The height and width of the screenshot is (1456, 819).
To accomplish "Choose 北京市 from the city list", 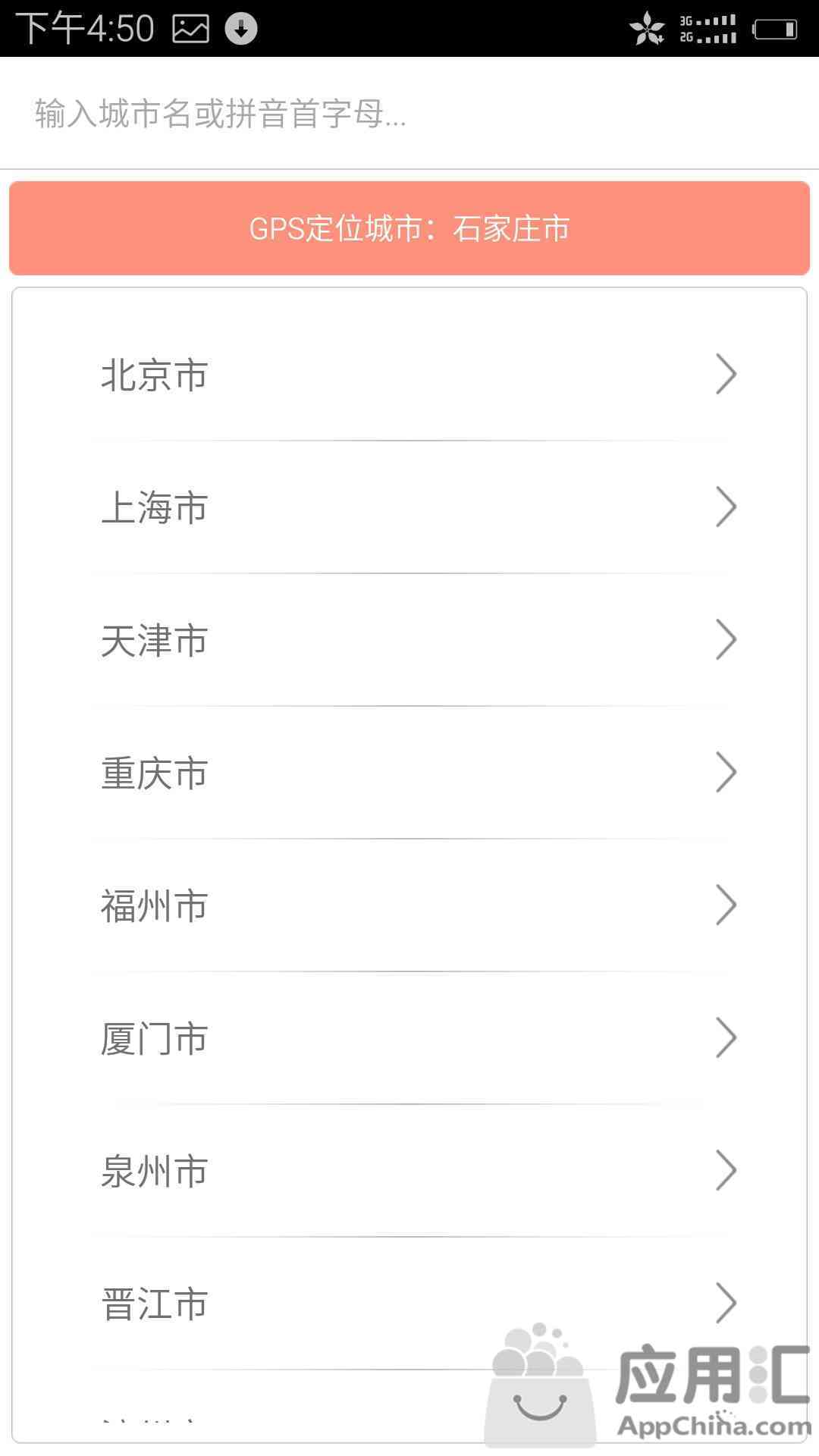I will [409, 375].
